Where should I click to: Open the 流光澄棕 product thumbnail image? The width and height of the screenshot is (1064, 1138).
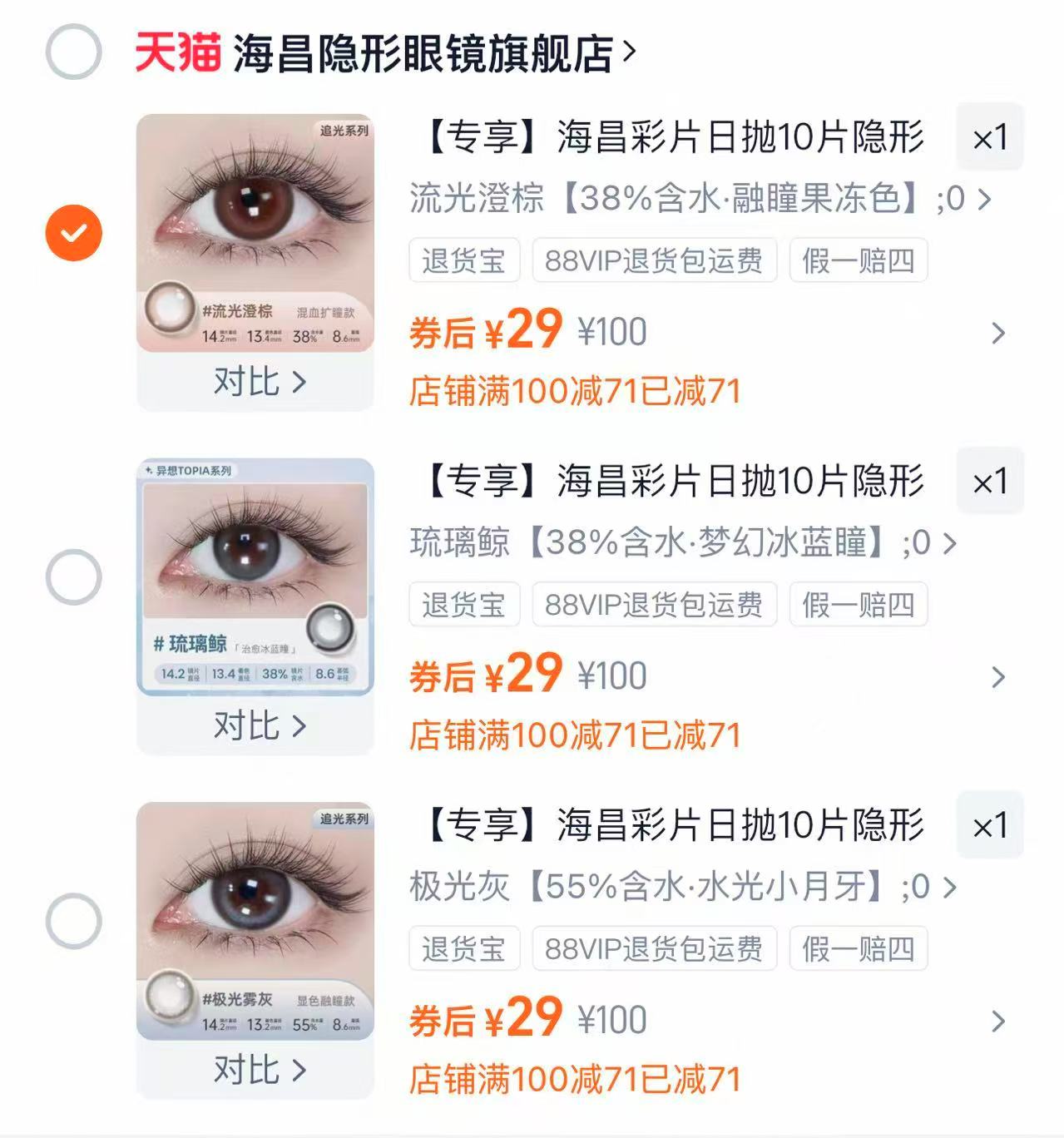tap(258, 233)
